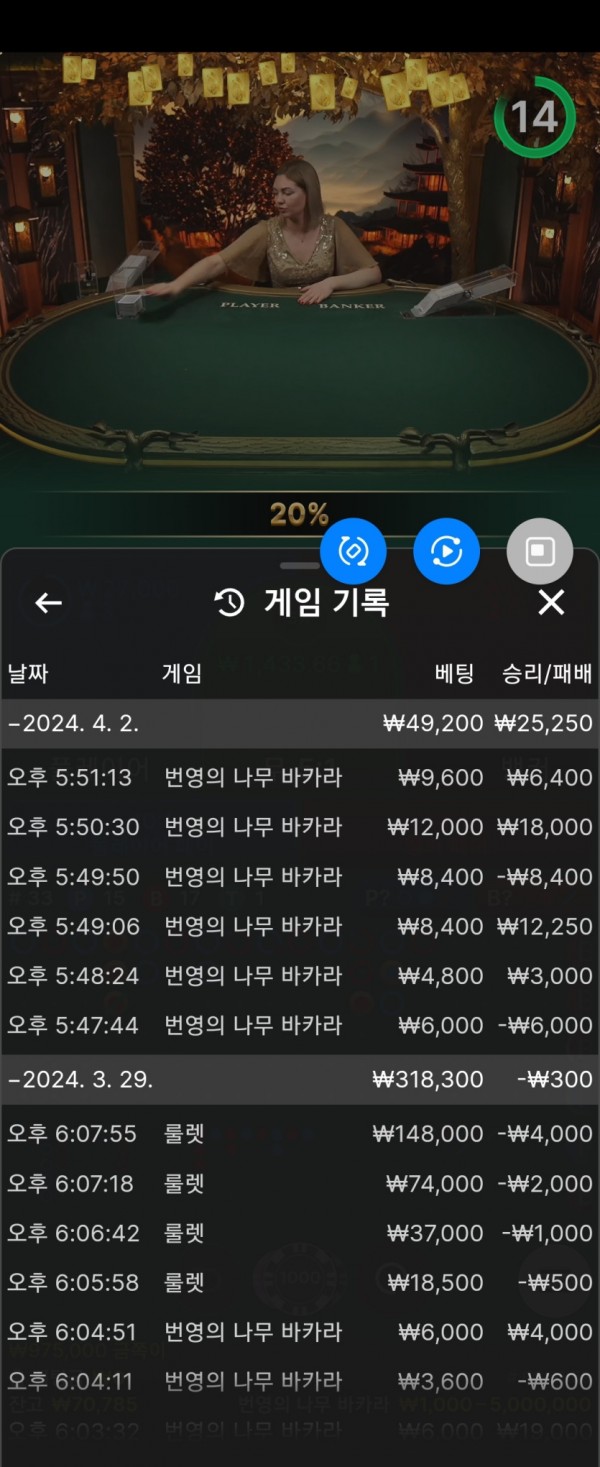Open the 오후 5:48:24 game entry
600x1467 pixels.
coord(300,975)
